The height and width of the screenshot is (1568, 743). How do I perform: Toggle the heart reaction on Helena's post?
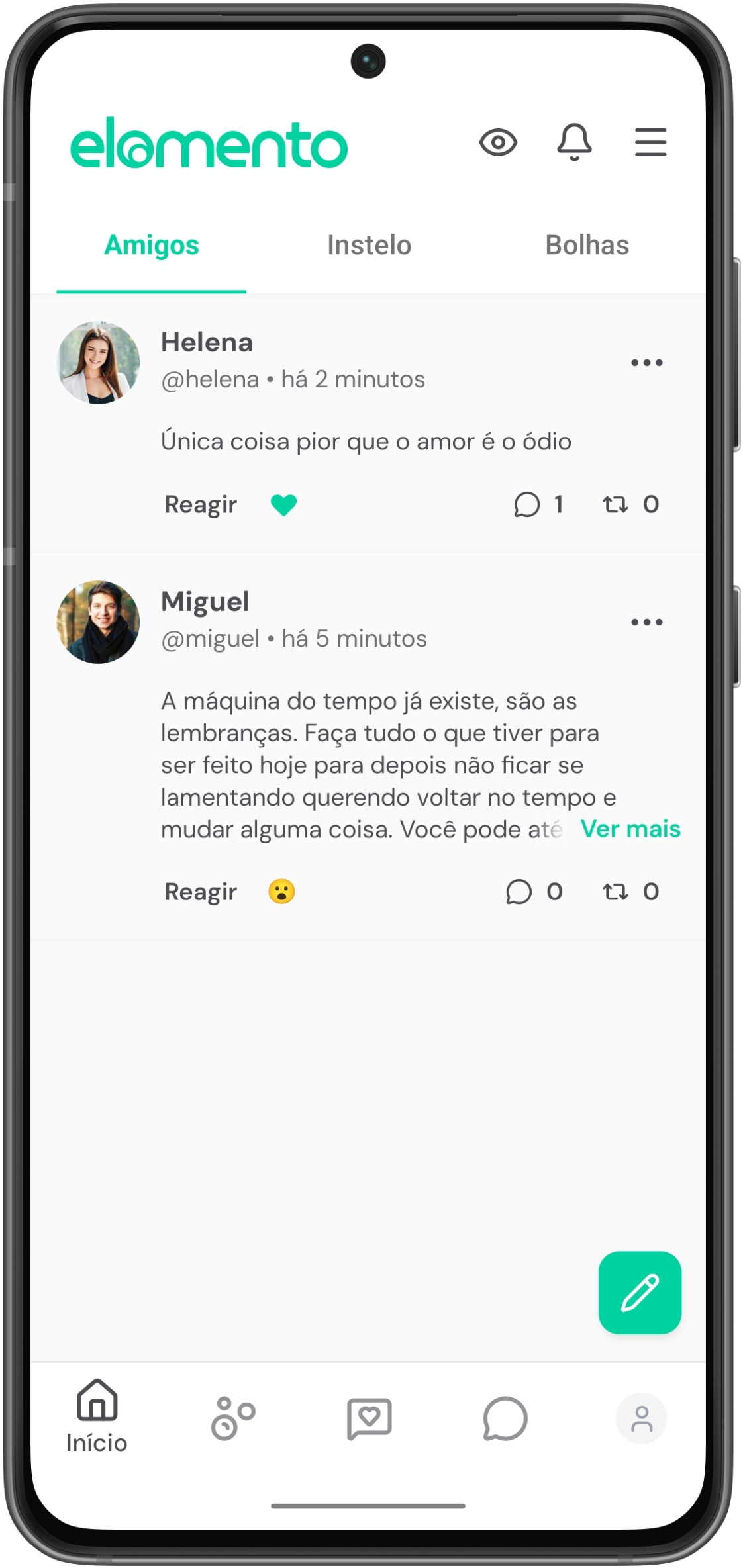point(284,504)
